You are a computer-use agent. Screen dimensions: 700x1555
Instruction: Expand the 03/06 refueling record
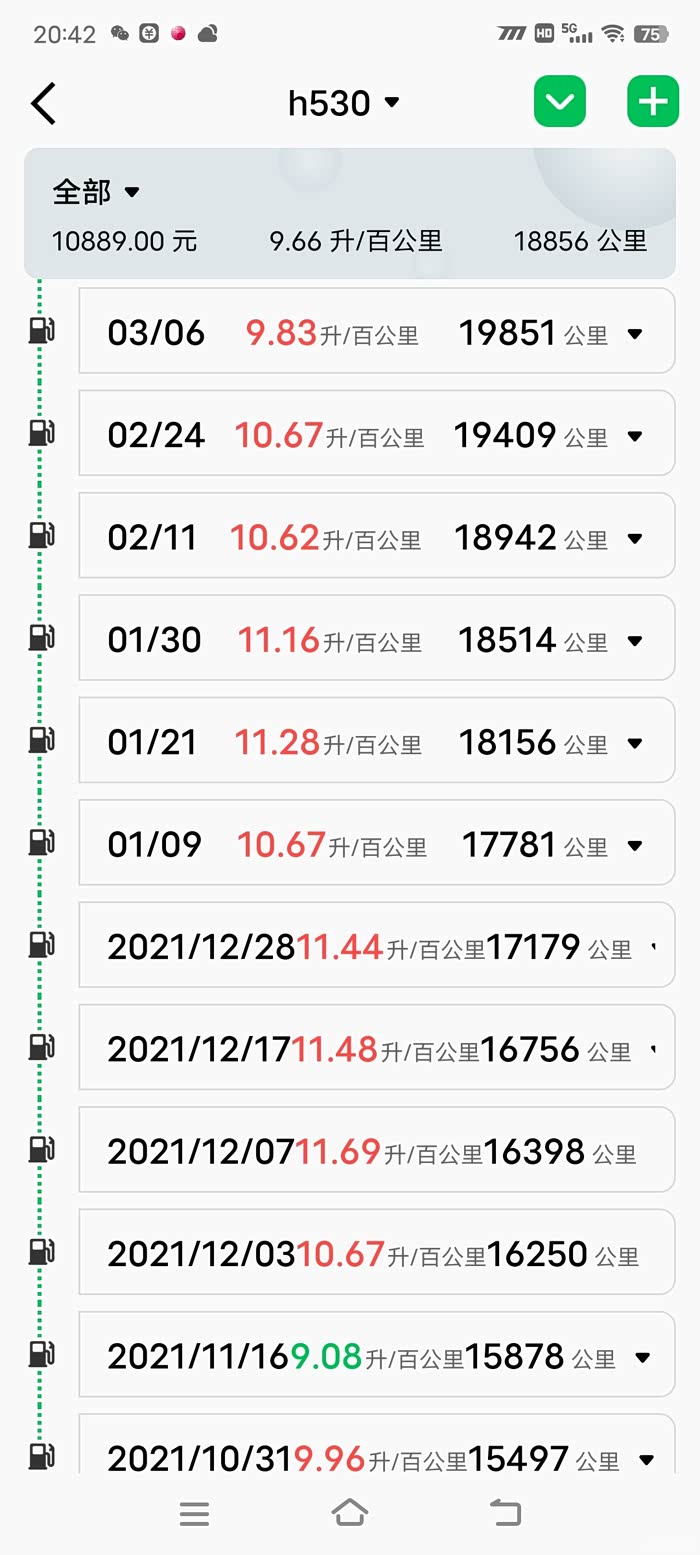tap(635, 334)
